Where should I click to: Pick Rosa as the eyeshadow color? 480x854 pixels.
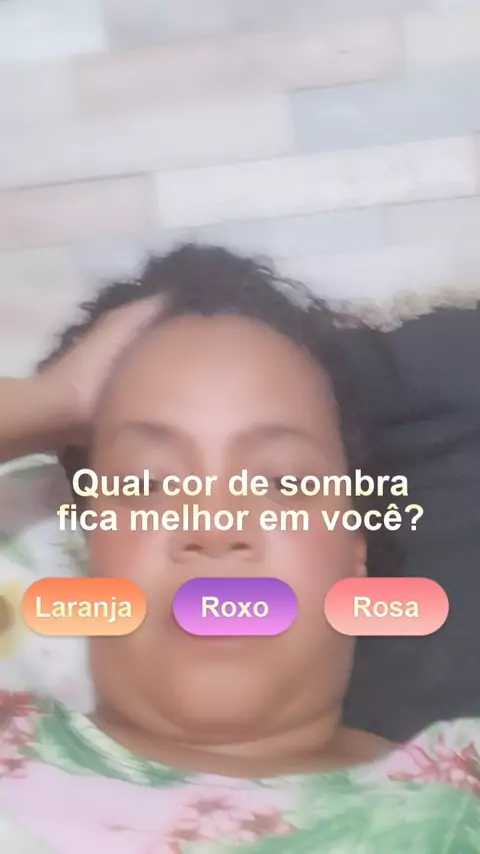click(x=386, y=607)
